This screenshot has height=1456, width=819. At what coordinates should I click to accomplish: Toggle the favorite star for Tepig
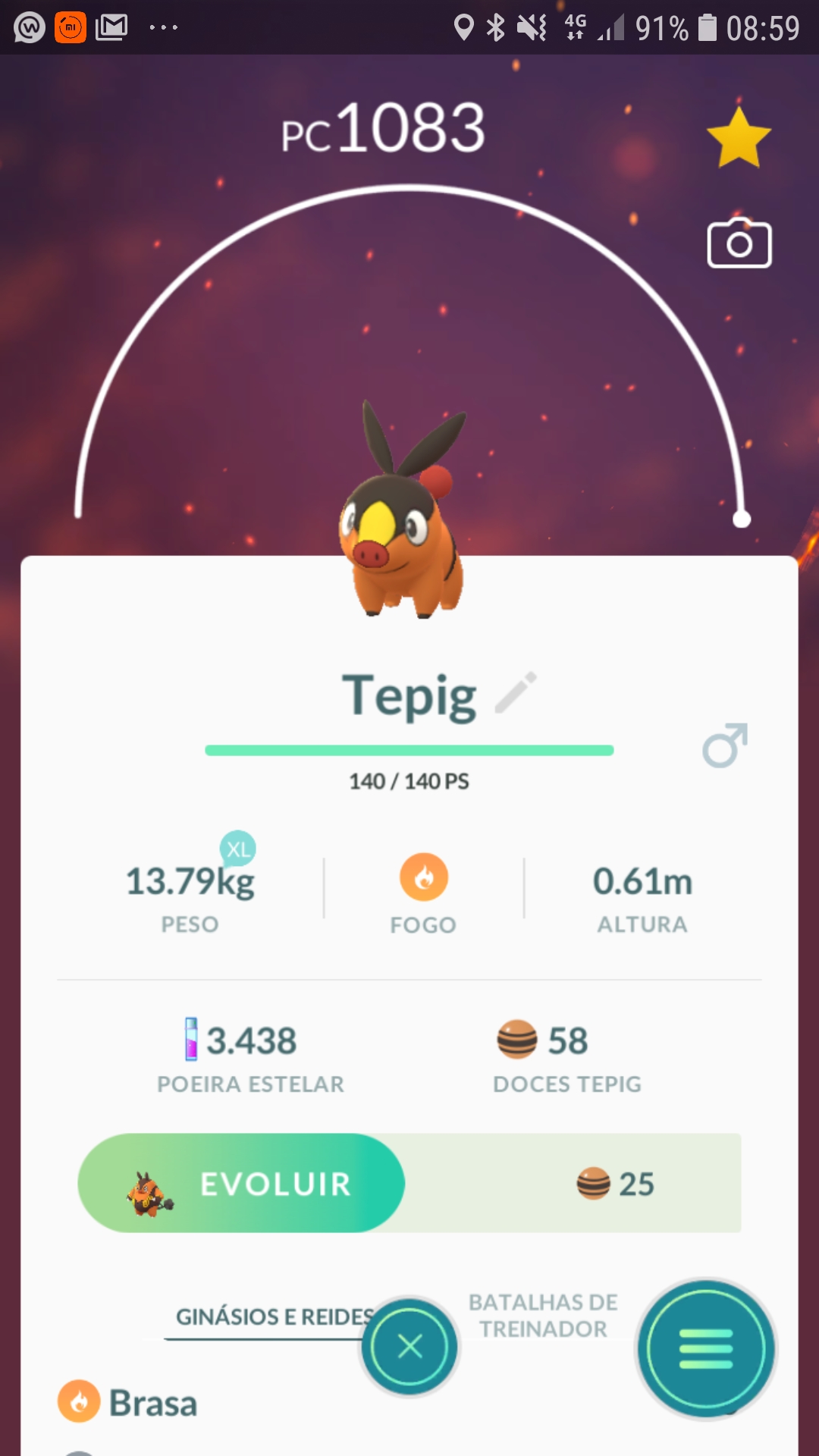[739, 138]
